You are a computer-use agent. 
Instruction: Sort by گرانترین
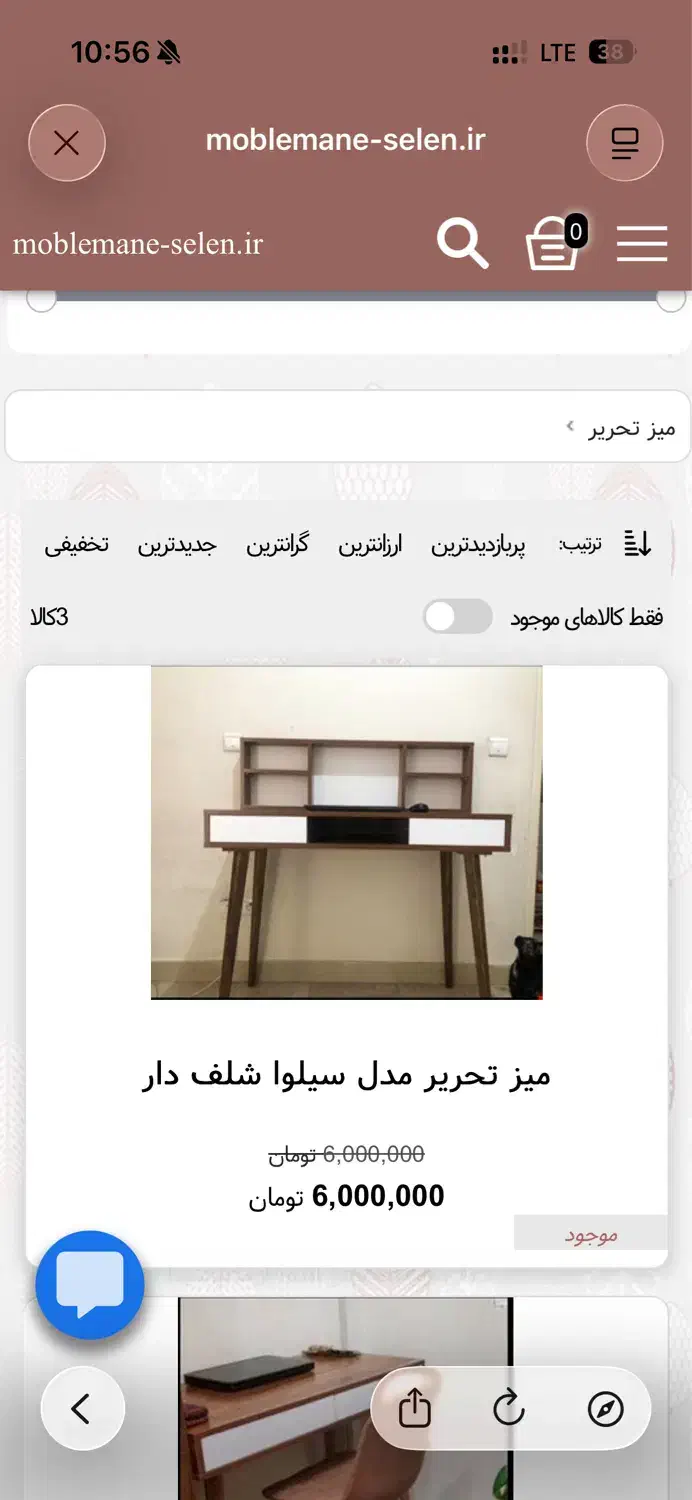pos(278,545)
